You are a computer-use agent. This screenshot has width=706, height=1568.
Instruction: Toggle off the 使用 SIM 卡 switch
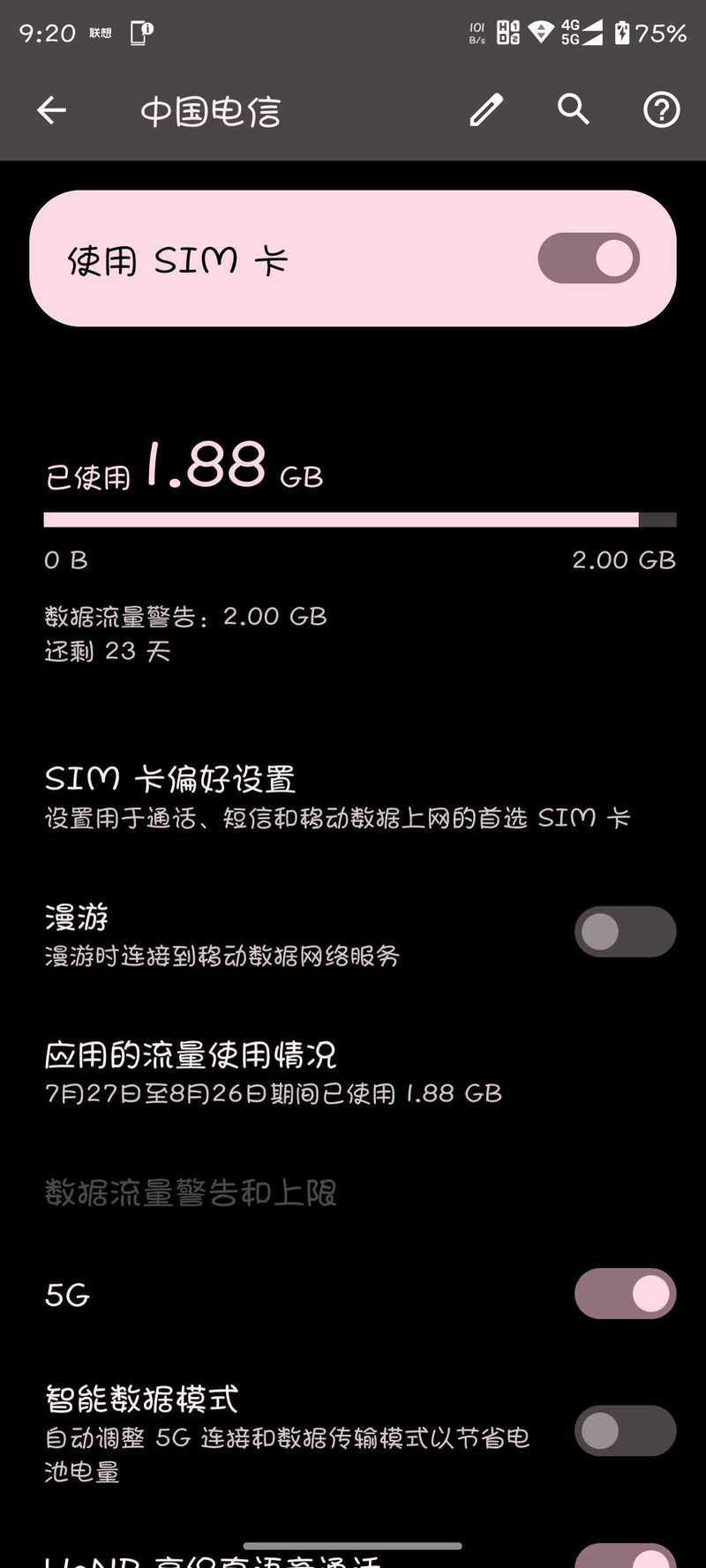tap(589, 259)
